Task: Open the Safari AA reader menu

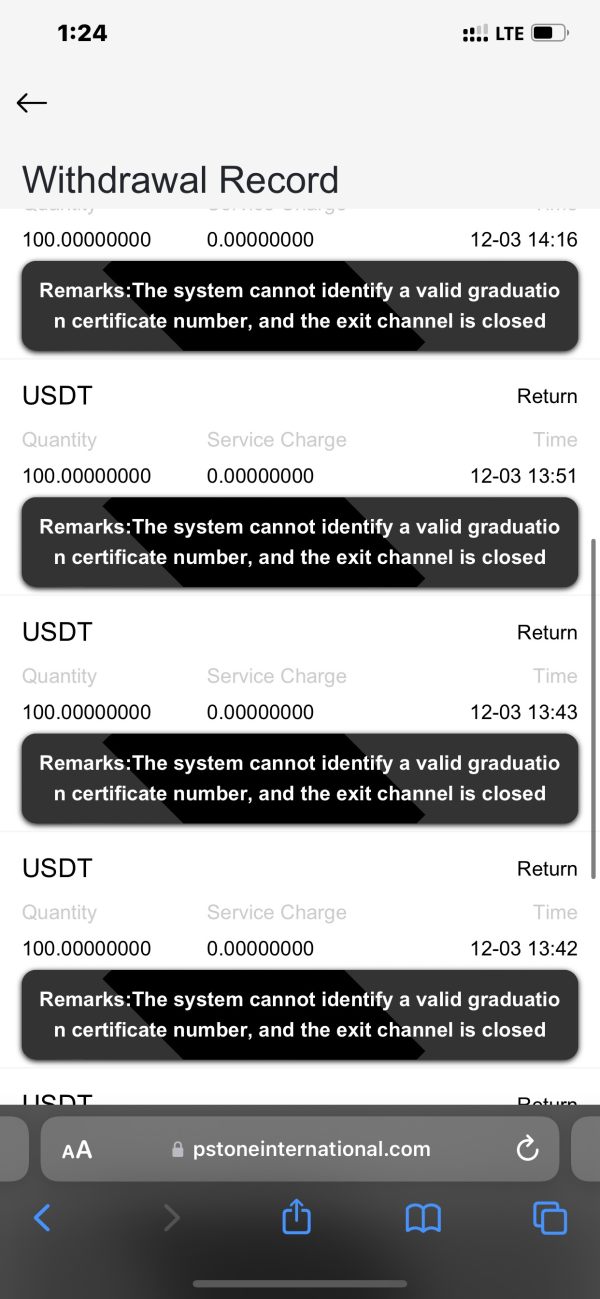Action: tap(77, 1150)
